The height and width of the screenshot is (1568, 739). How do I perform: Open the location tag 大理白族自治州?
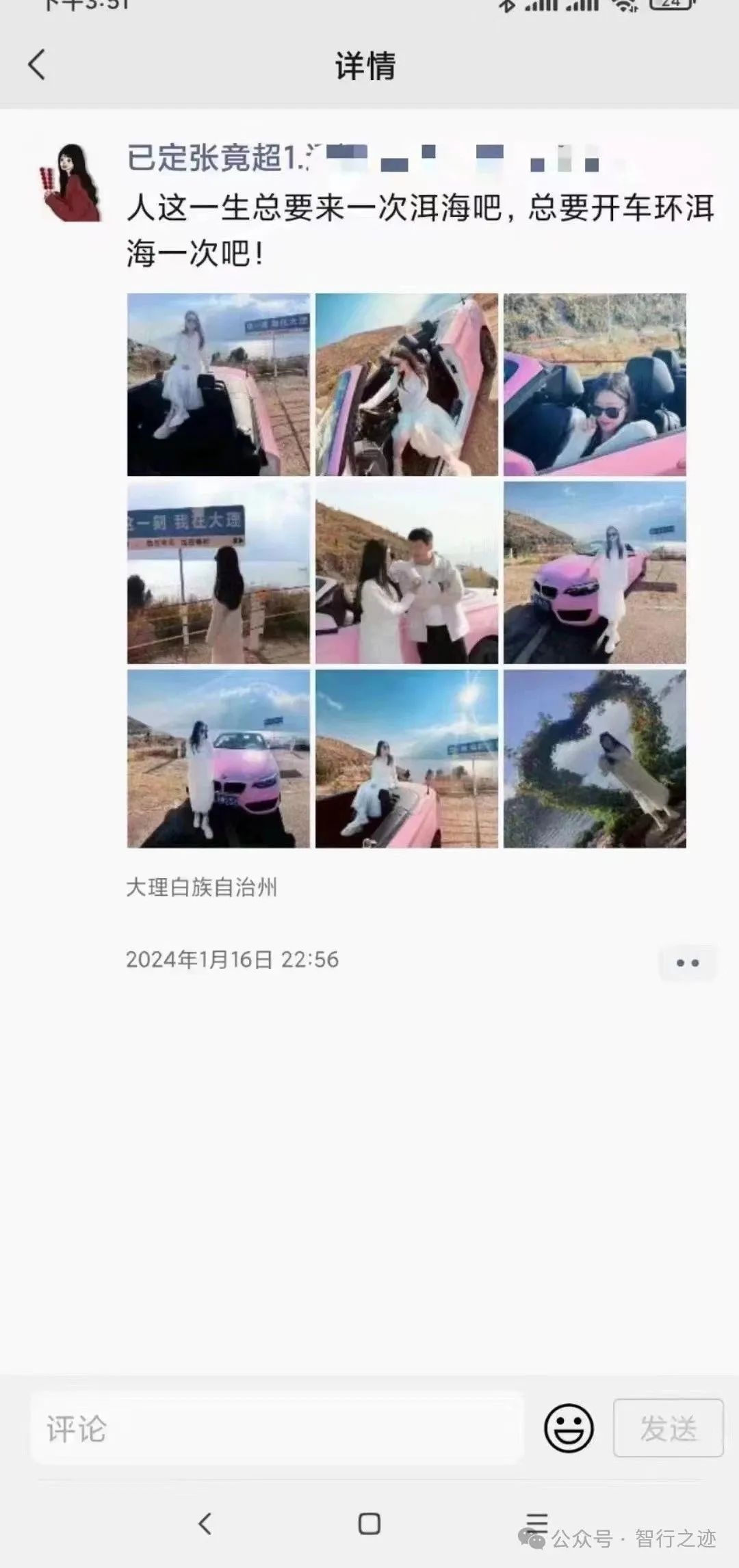point(202,888)
